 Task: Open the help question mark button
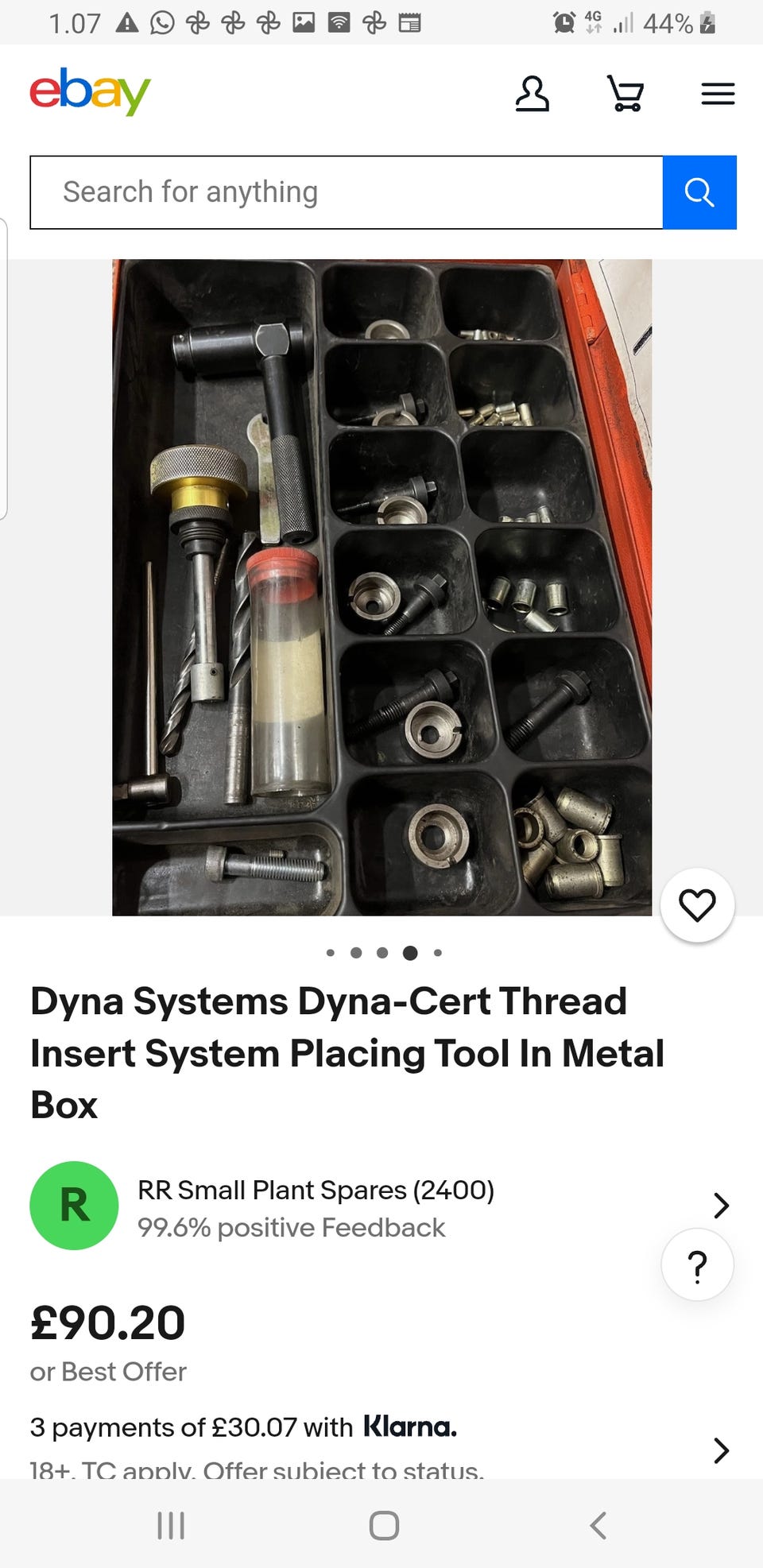697,1264
